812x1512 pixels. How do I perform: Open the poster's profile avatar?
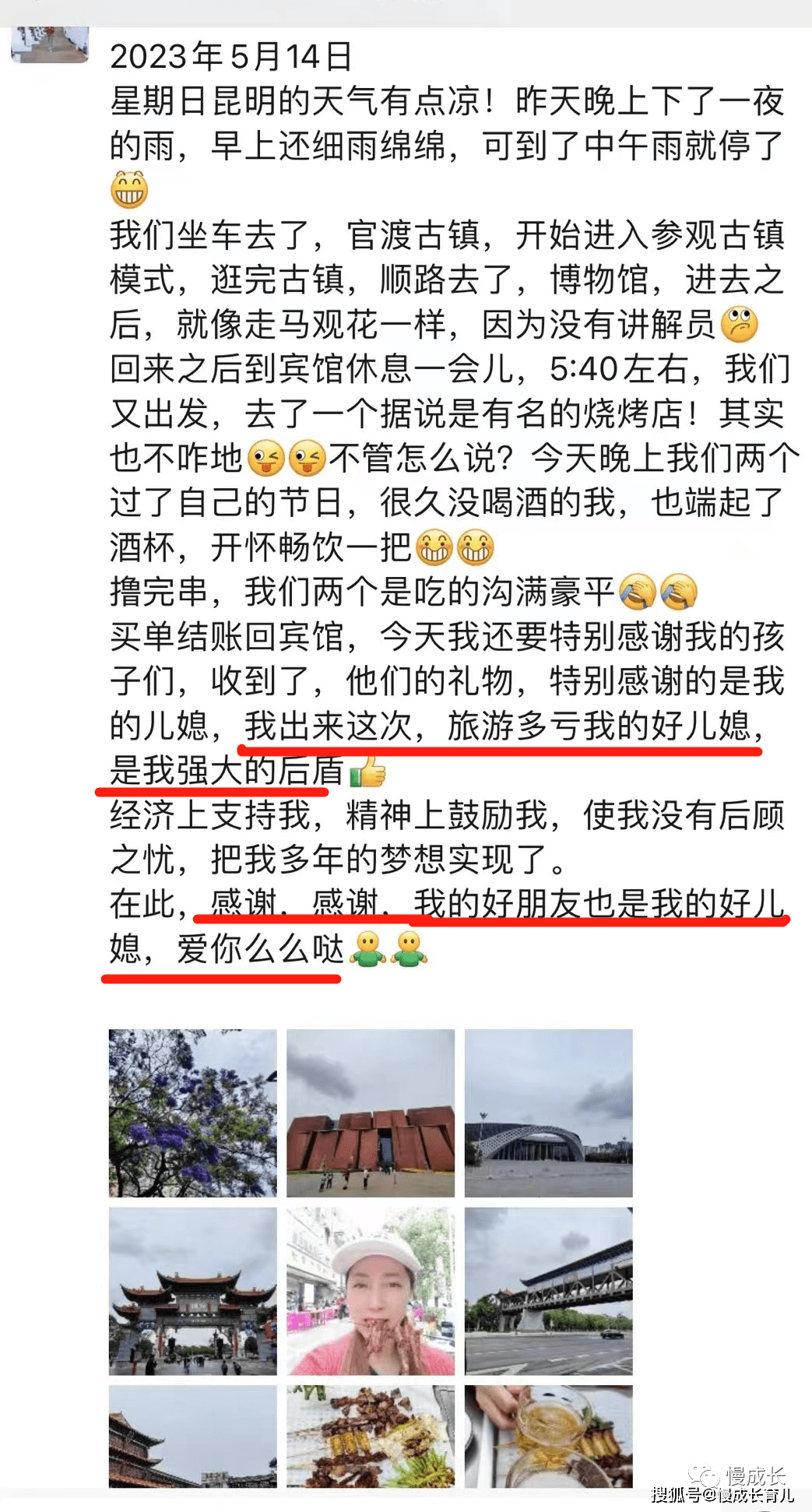49,44
